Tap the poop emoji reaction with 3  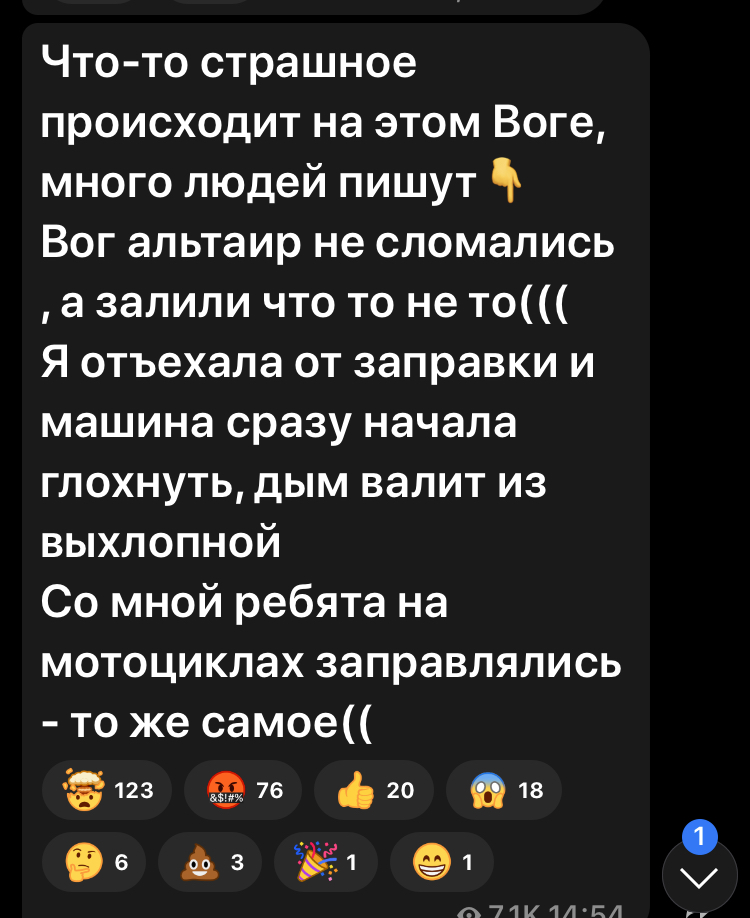tap(210, 861)
